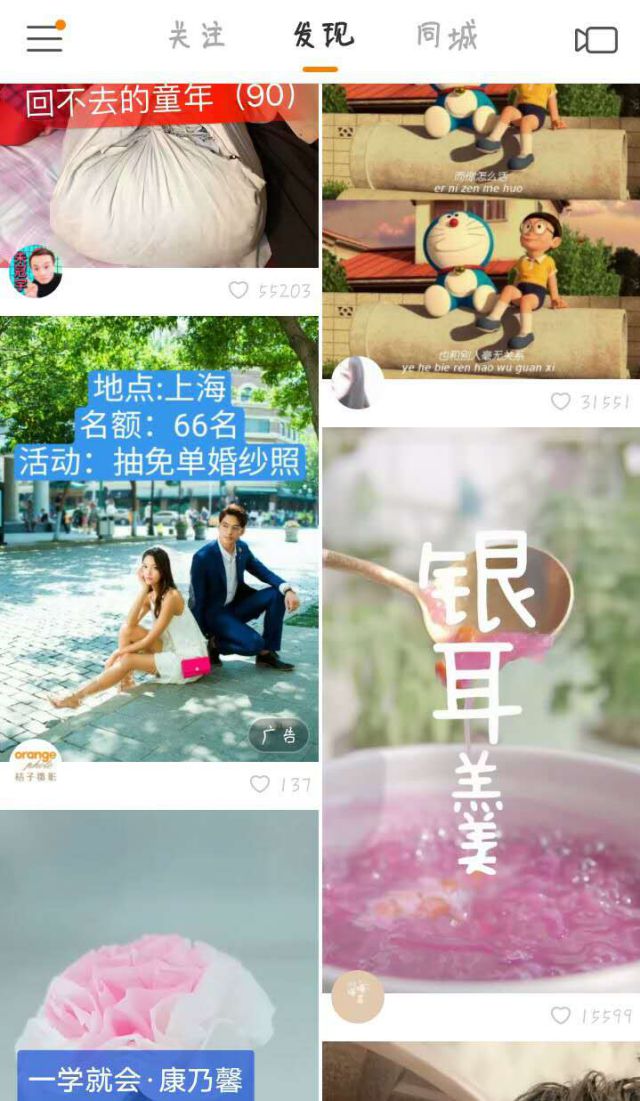Select the 发现 tab
The image size is (640, 1101).
[322, 37]
